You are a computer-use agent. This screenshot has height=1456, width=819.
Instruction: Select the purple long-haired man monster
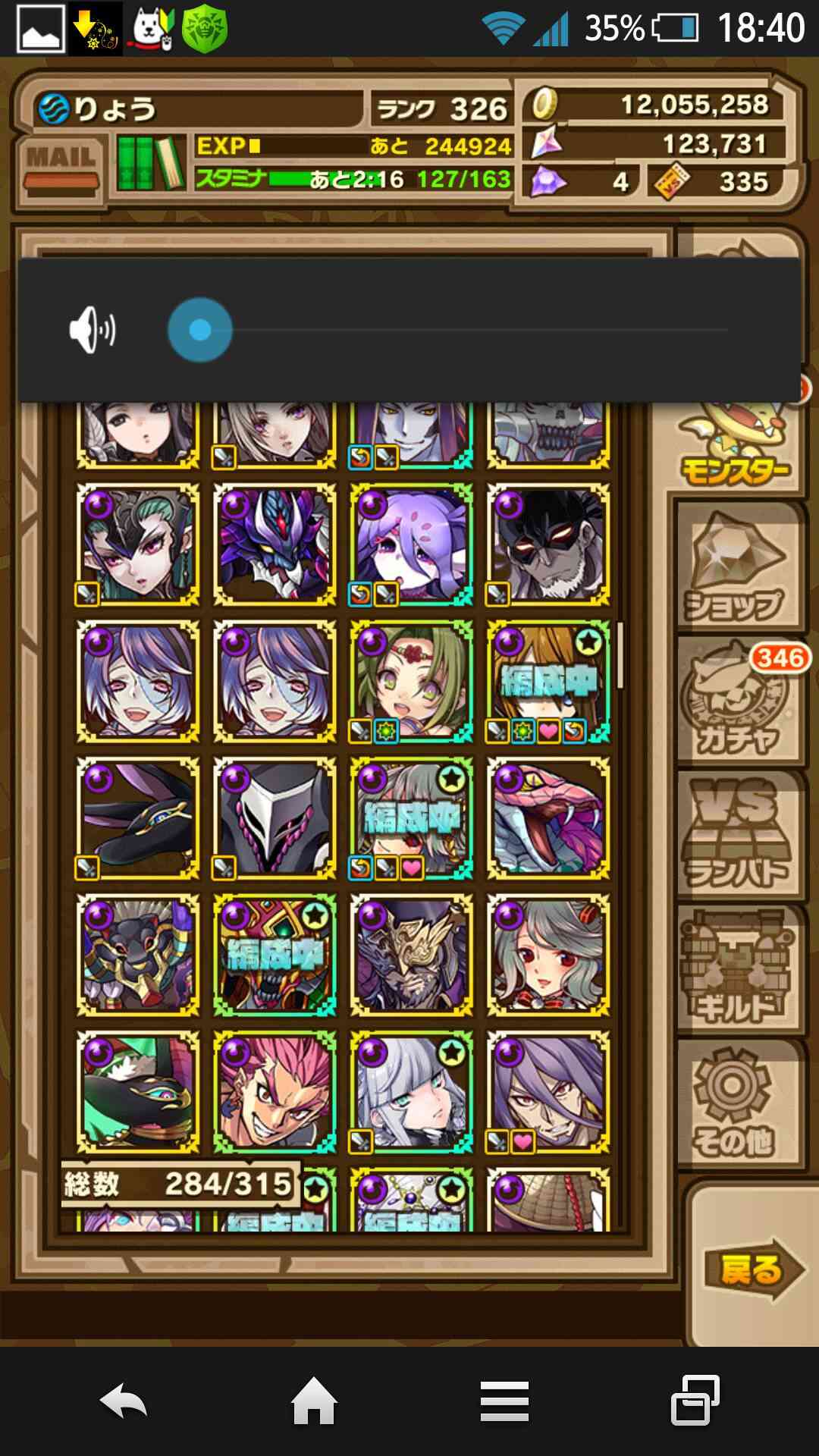pos(548,1091)
